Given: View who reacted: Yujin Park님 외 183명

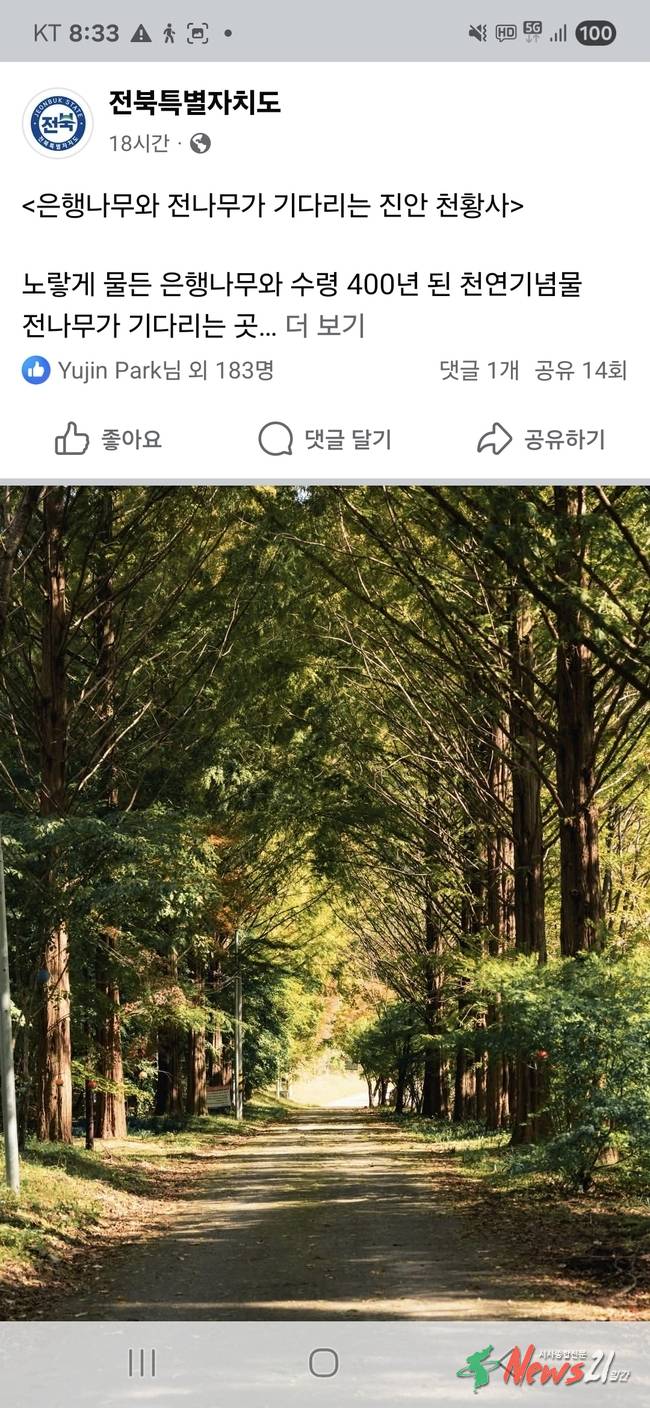Looking at the screenshot, I should pyautogui.click(x=148, y=370).
